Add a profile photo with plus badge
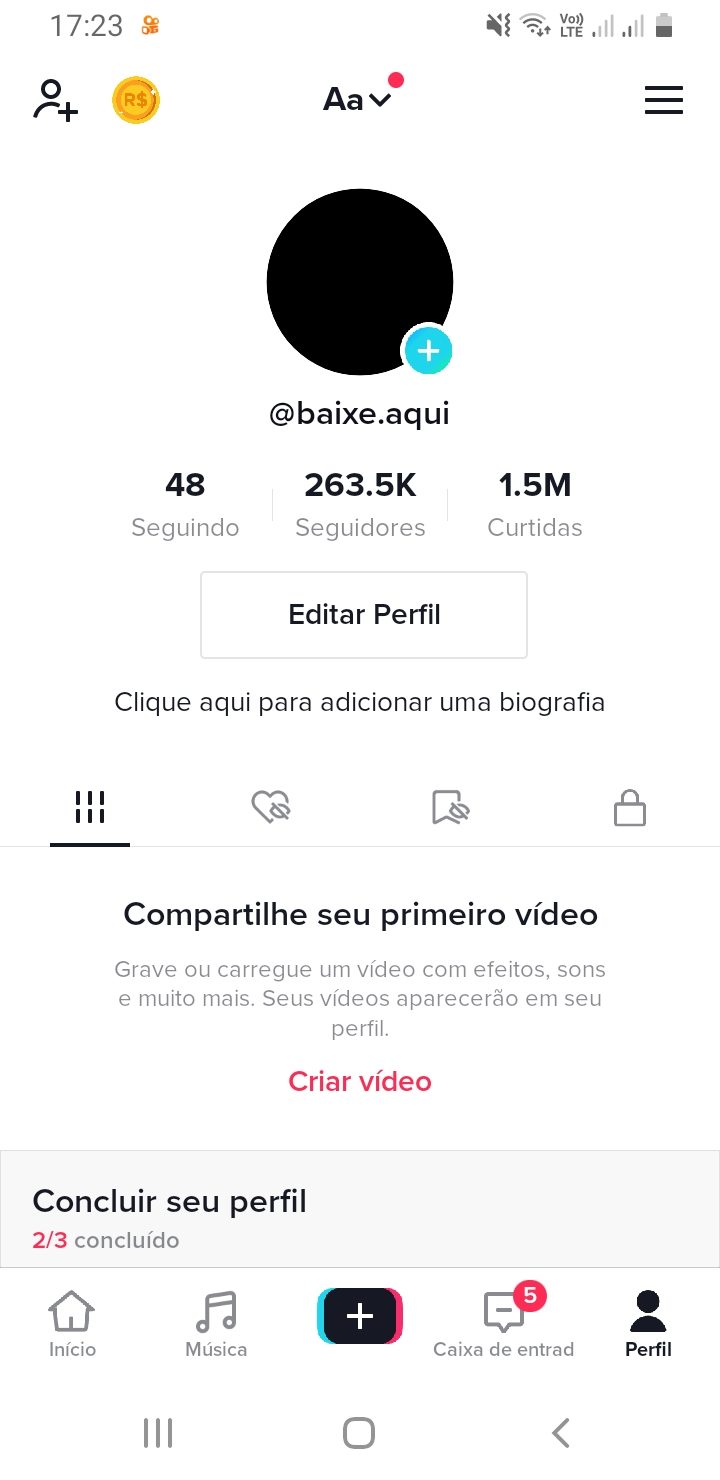 click(427, 351)
